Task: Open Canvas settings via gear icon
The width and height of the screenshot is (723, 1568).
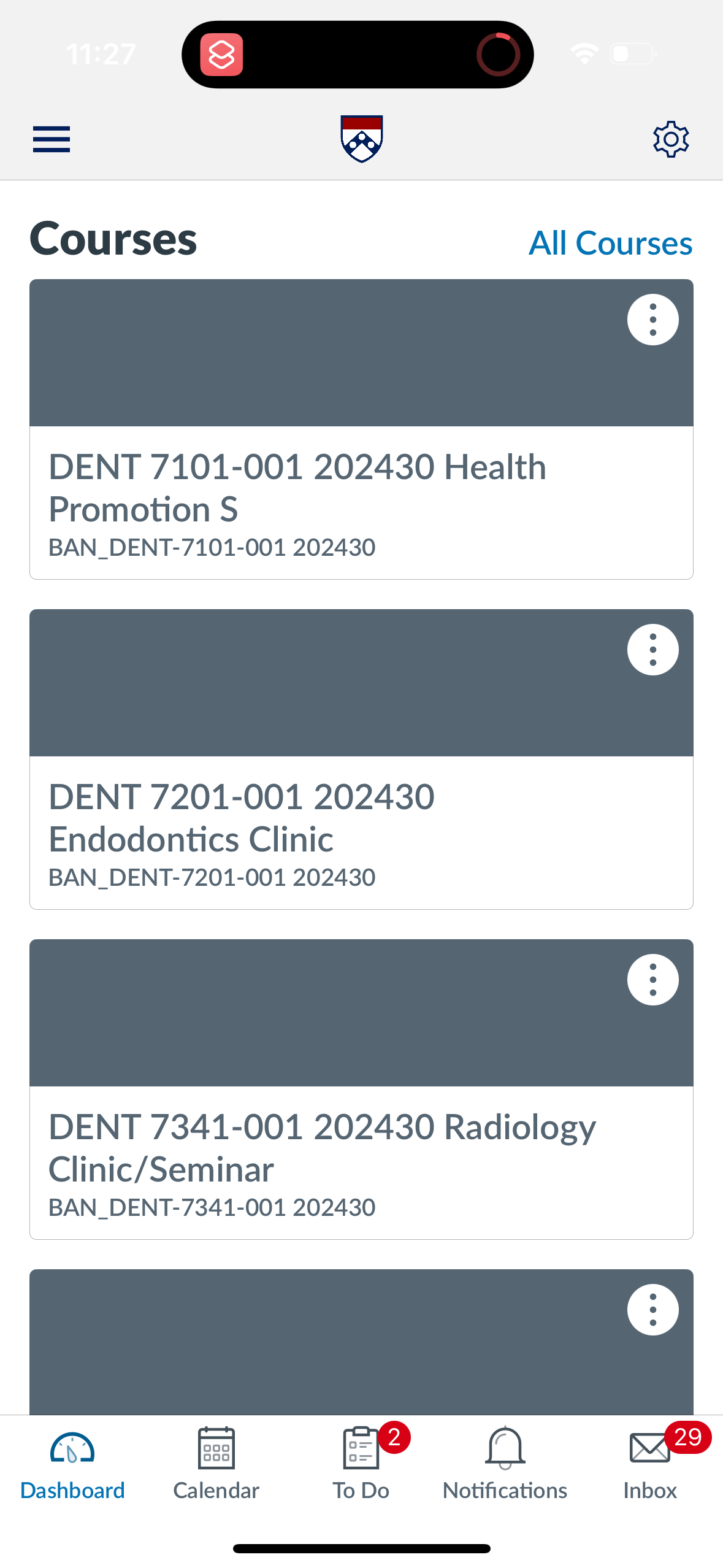Action: point(671,139)
